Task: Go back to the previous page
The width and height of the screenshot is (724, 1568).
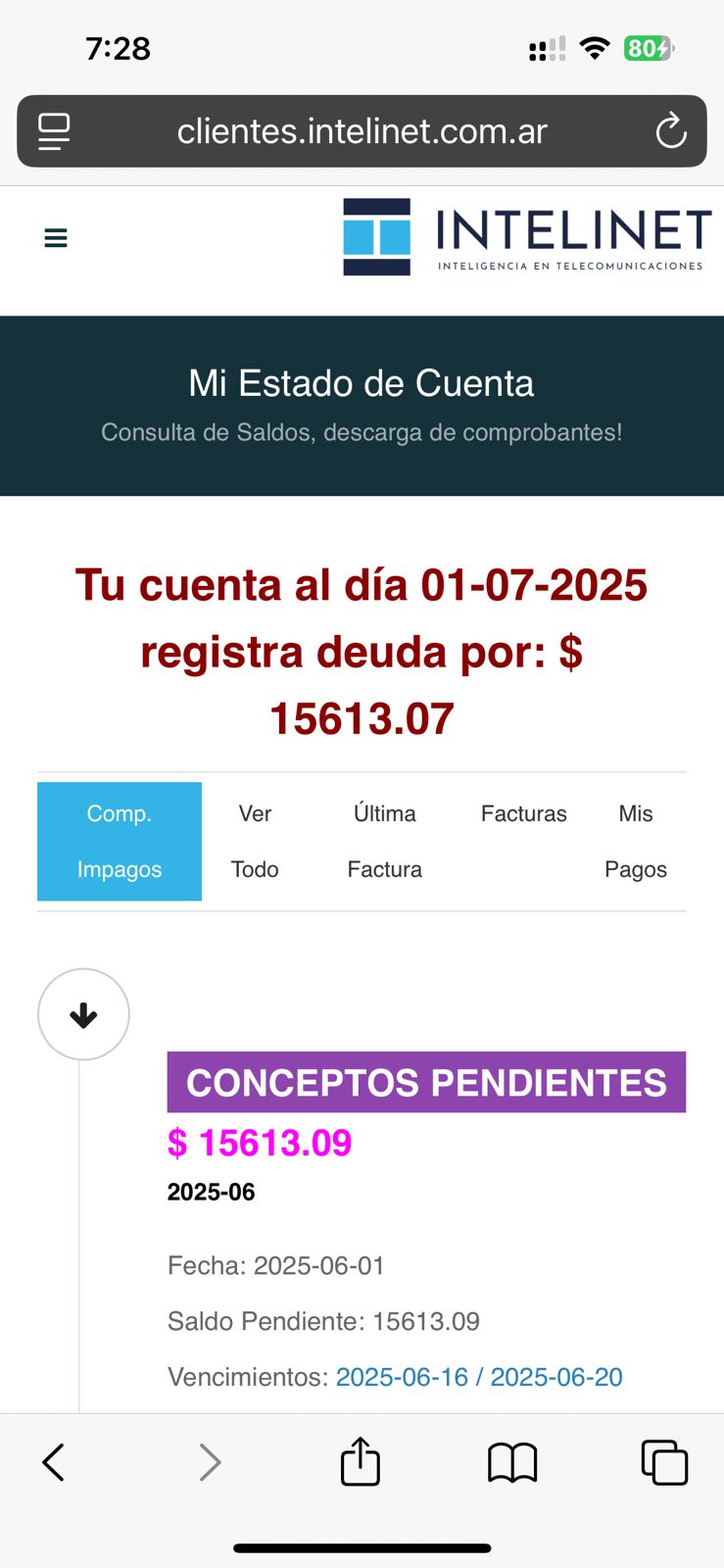Action: [x=54, y=1462]
